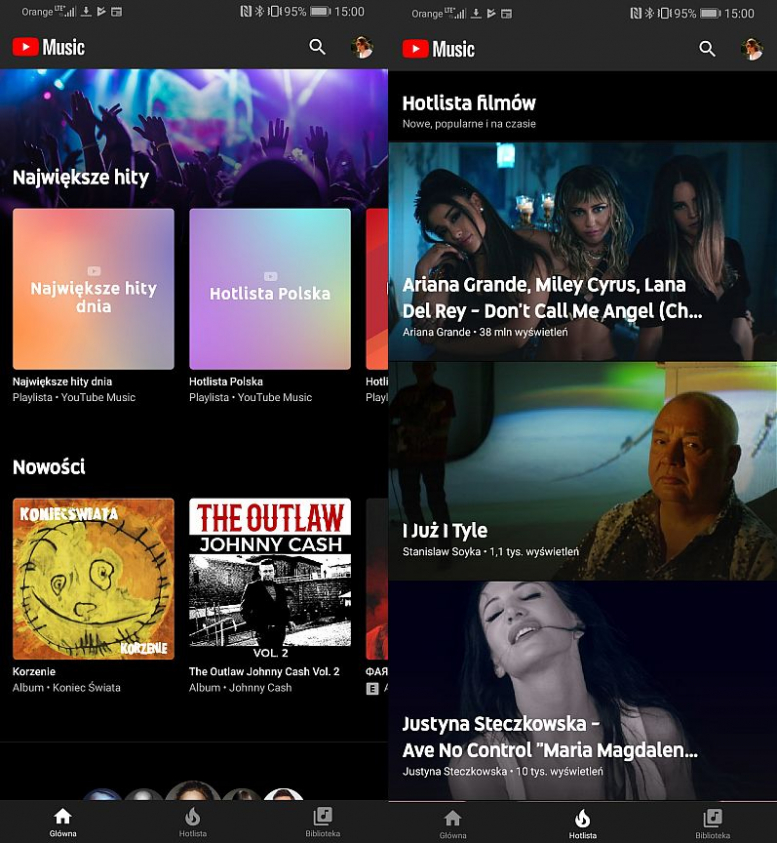Open The Outlaw Johnny Cash Vol. 2 album
The height and width of the screenshot is (843, 777).
(270, 578)
